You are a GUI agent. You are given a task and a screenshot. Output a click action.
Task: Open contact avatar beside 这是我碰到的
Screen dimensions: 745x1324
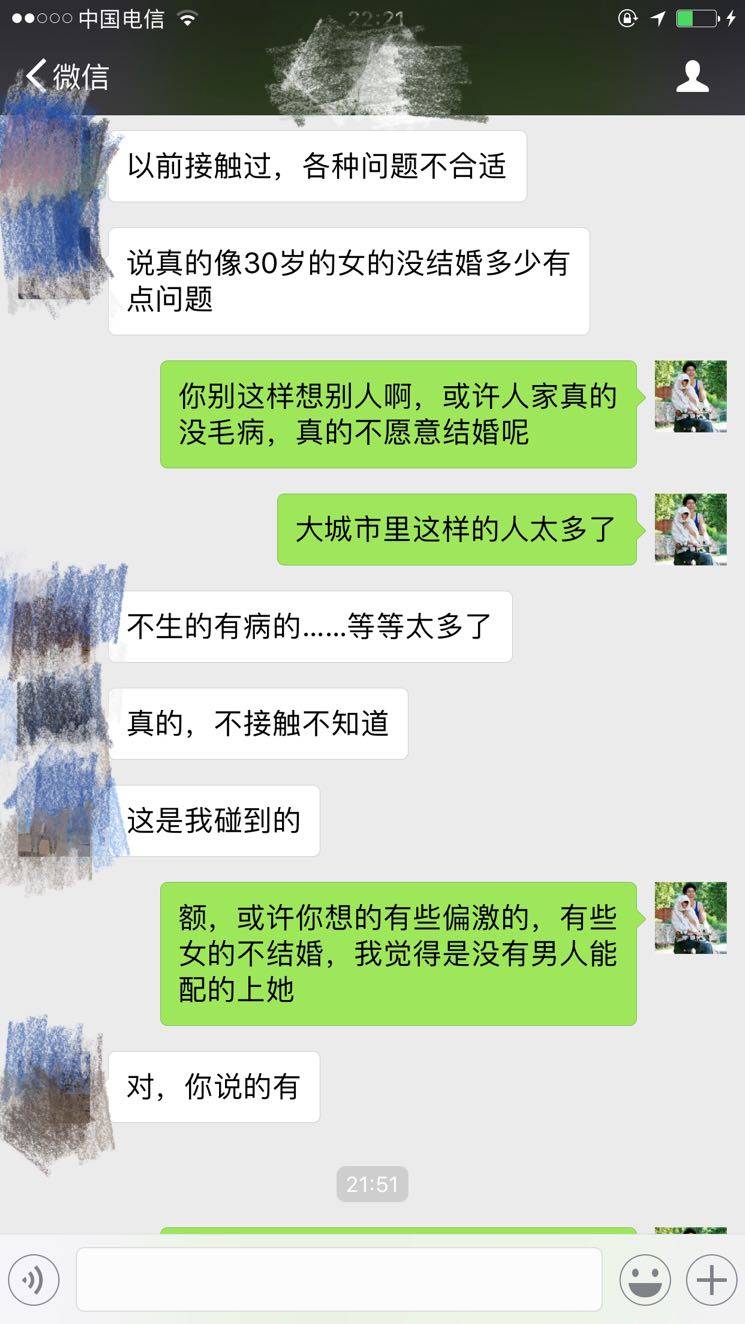point(55,821)
